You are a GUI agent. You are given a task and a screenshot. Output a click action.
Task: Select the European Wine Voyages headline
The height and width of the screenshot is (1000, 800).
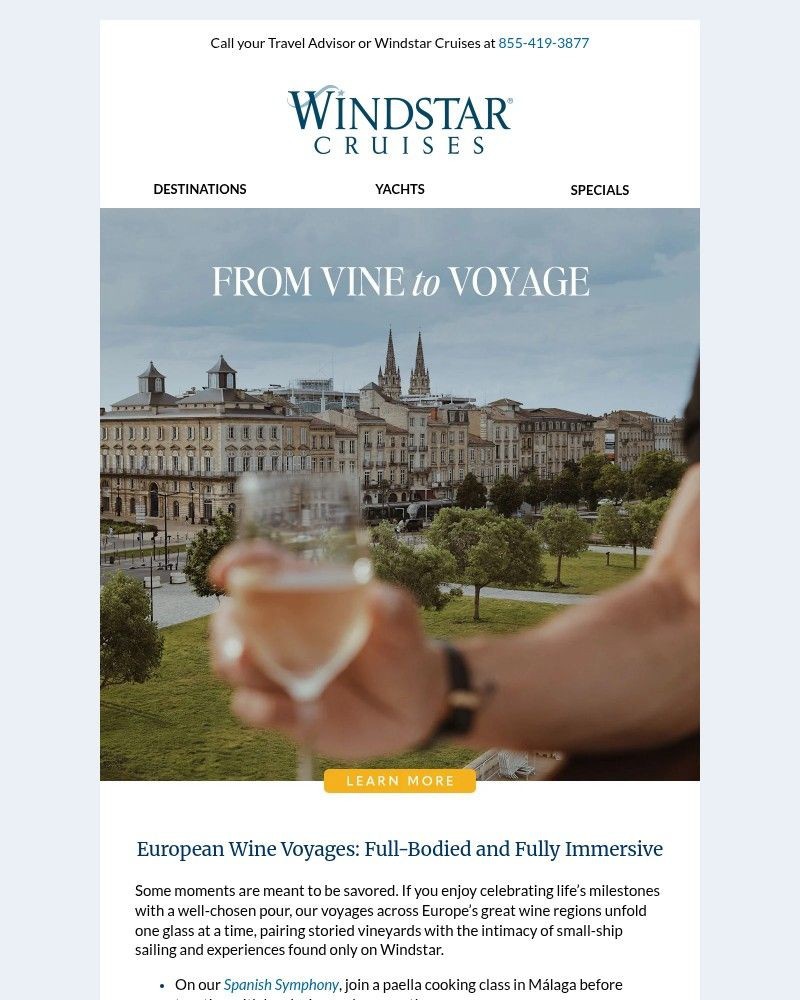pos(400,849)
